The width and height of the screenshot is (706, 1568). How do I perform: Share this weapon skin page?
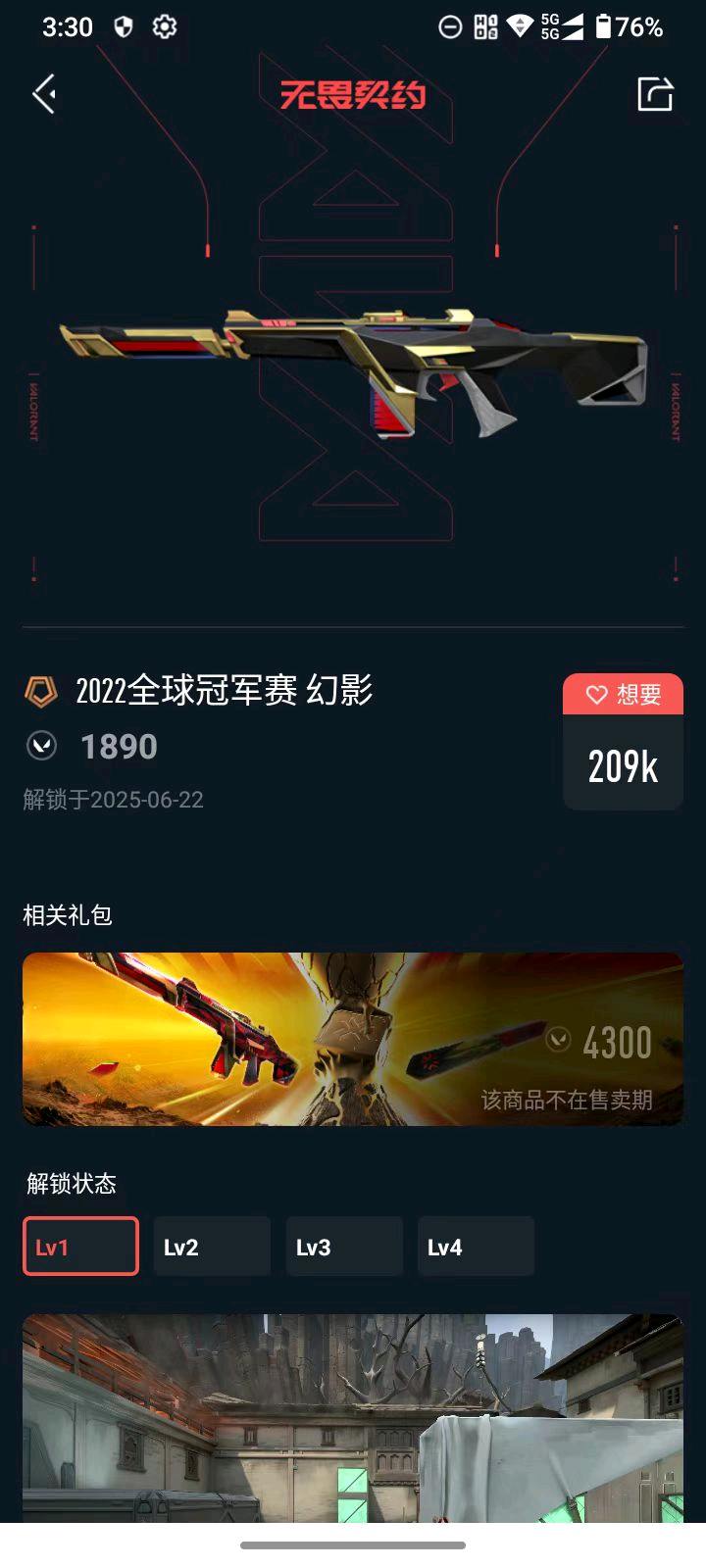[x=655, y=94]
